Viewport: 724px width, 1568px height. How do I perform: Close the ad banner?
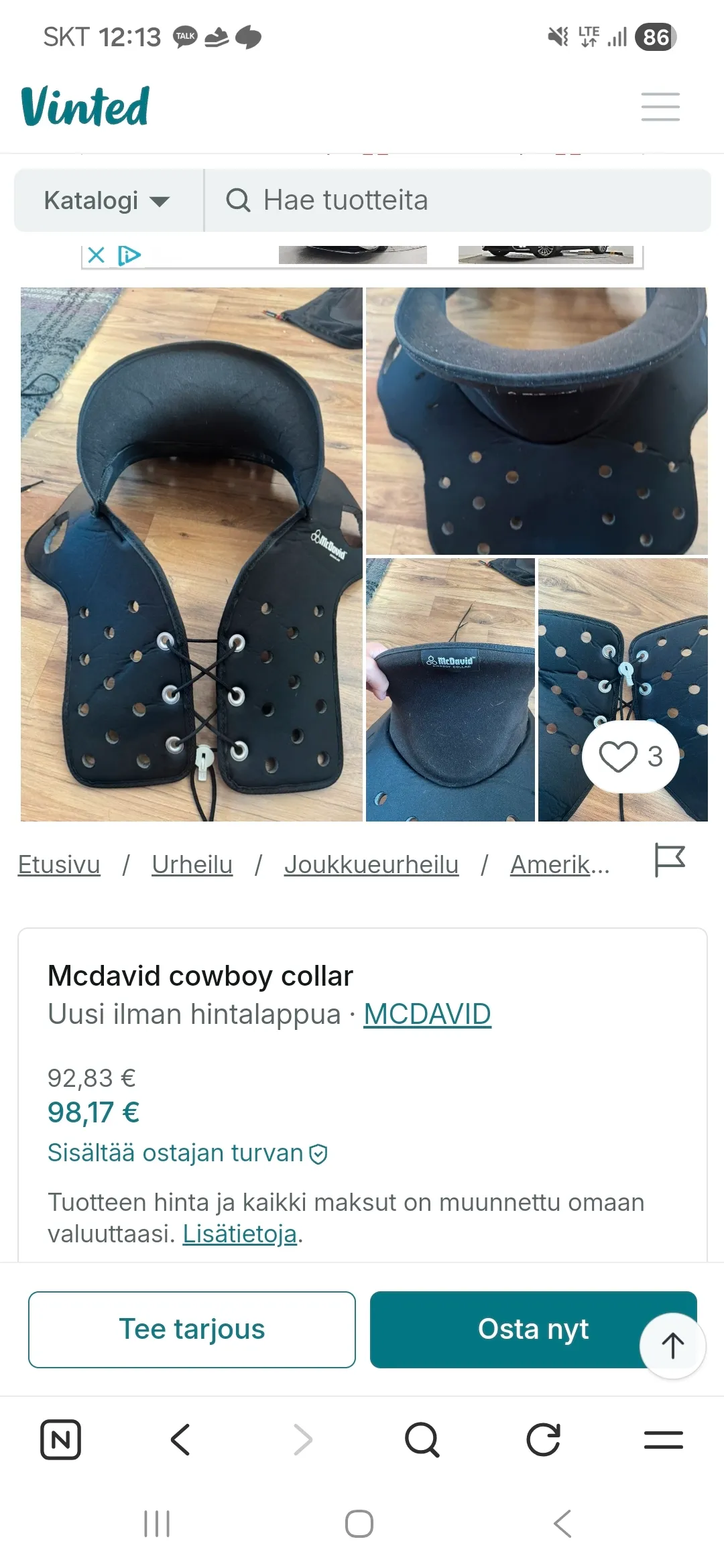point(97,255)
